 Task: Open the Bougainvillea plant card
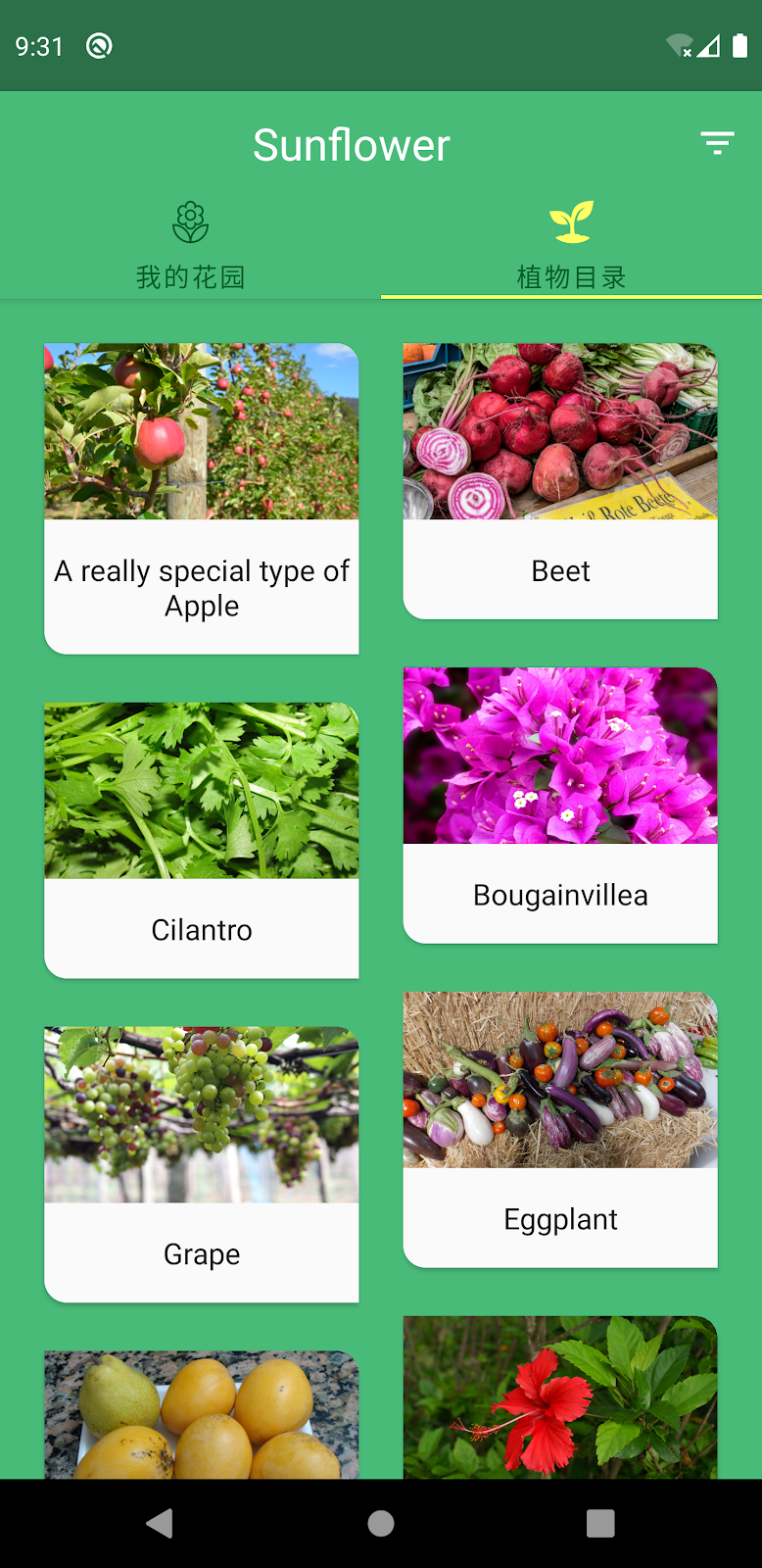click(560, 805)
